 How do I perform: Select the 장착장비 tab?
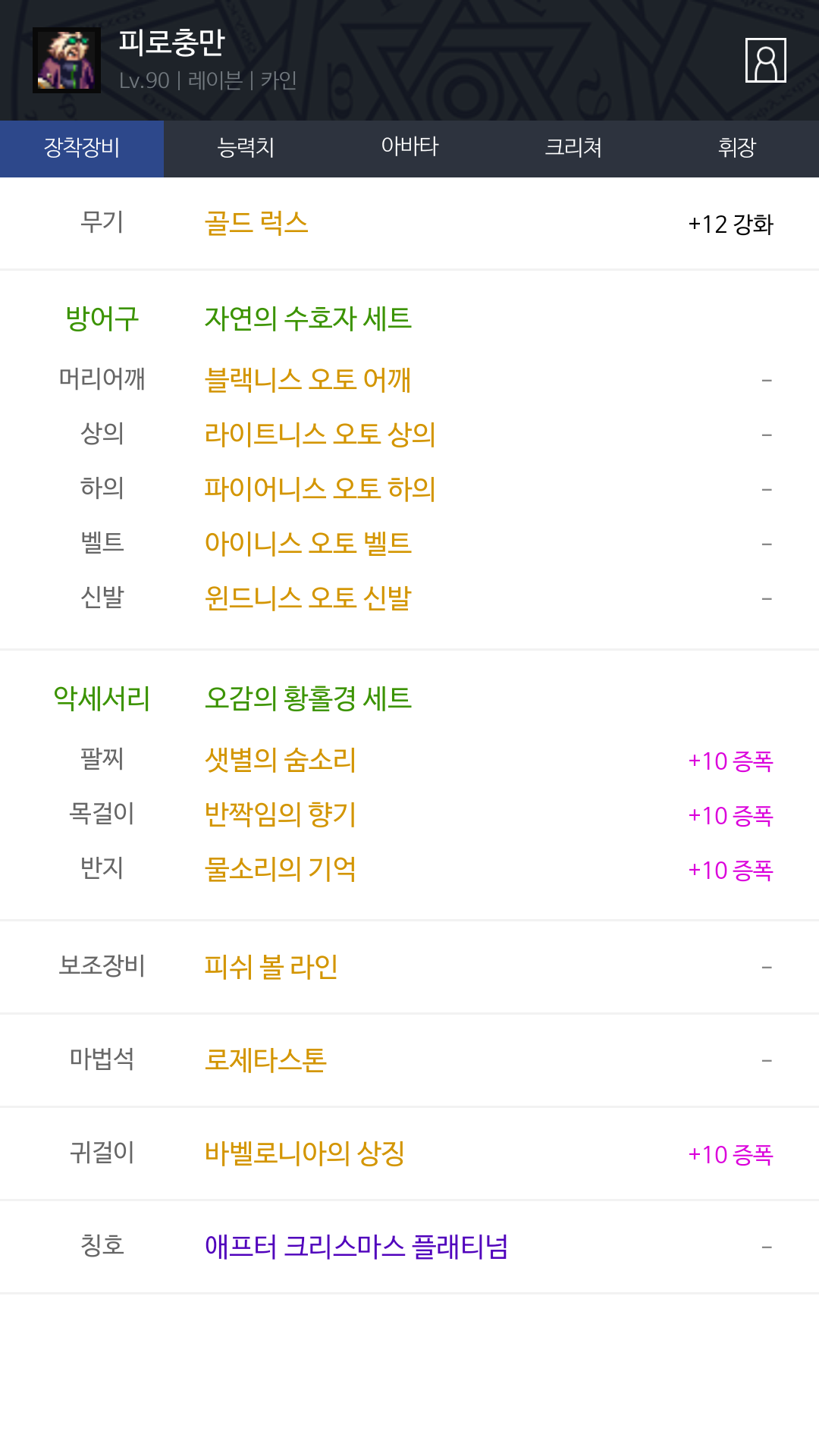click(x=82, y=148)
